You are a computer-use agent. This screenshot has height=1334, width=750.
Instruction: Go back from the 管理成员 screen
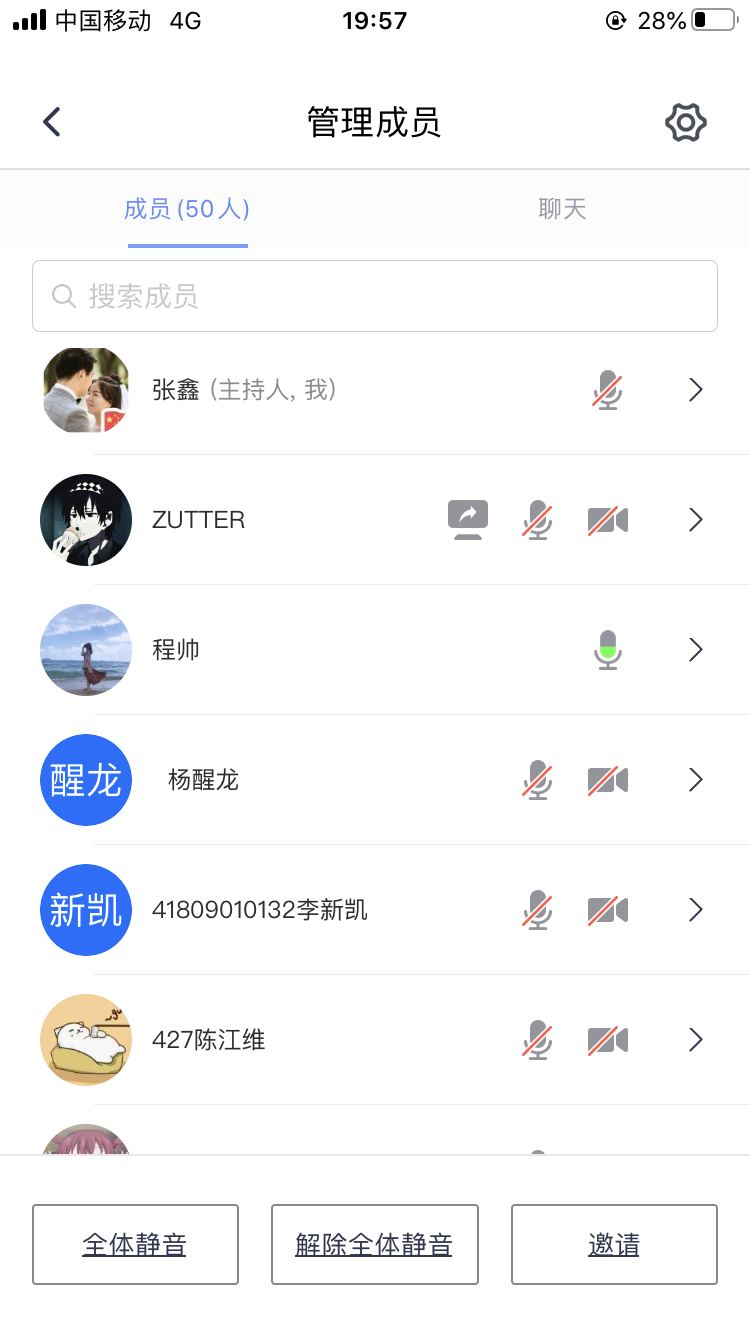click(x=52, y=122)
